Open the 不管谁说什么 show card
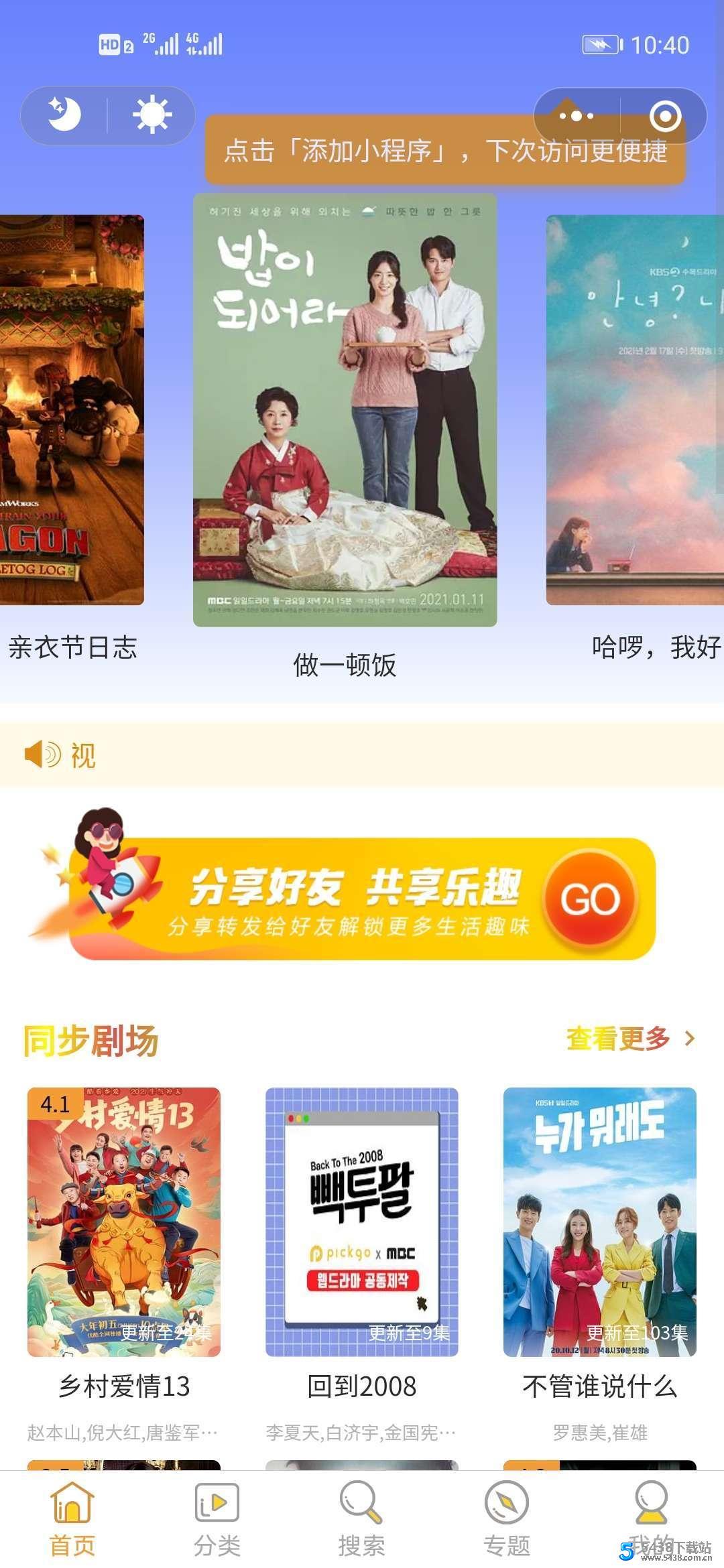This screenshot has width=724, height=1568. [x=599, y=1222]
